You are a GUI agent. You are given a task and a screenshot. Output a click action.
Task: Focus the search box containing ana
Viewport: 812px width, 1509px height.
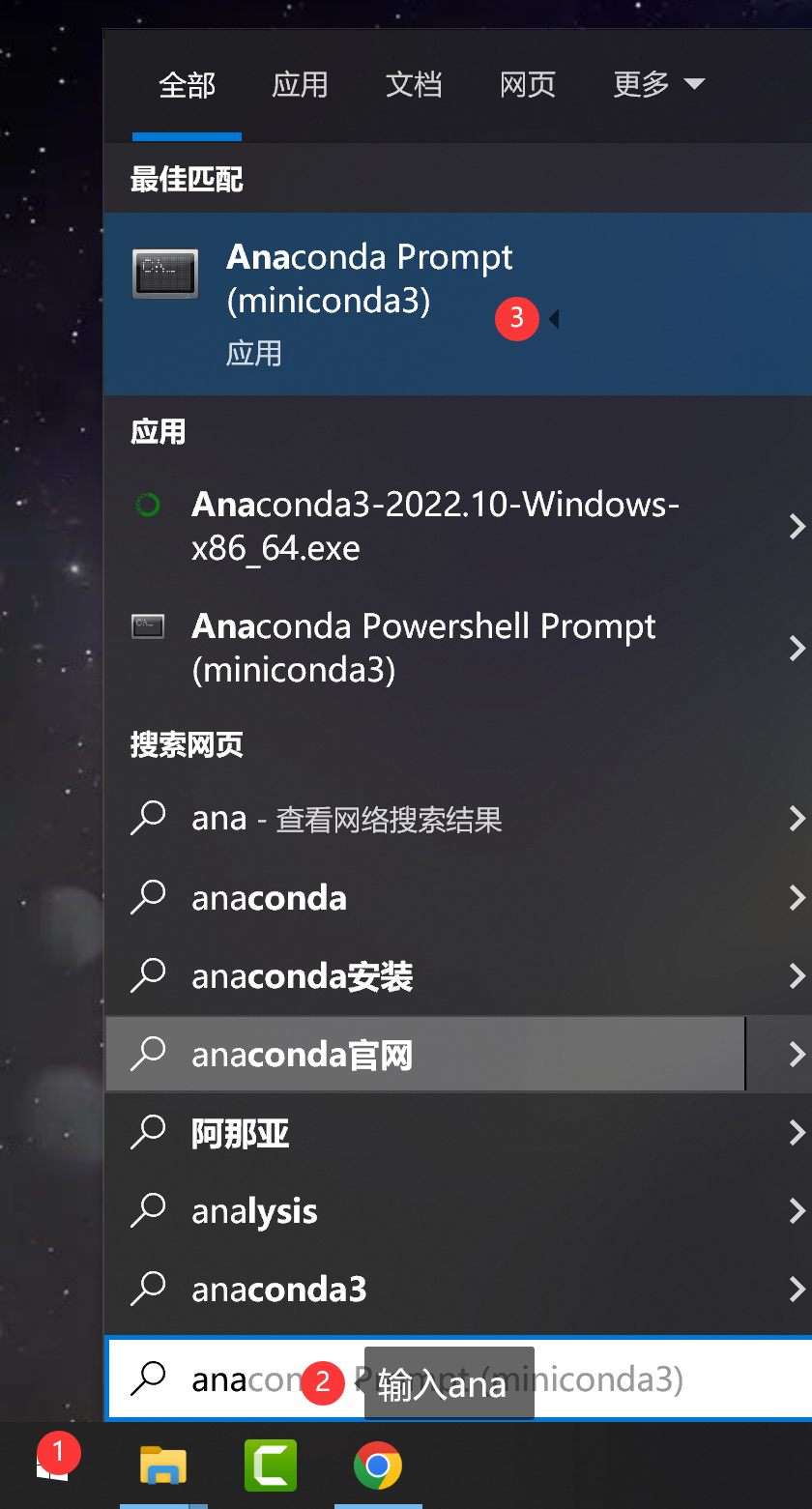pos(460,1379)
